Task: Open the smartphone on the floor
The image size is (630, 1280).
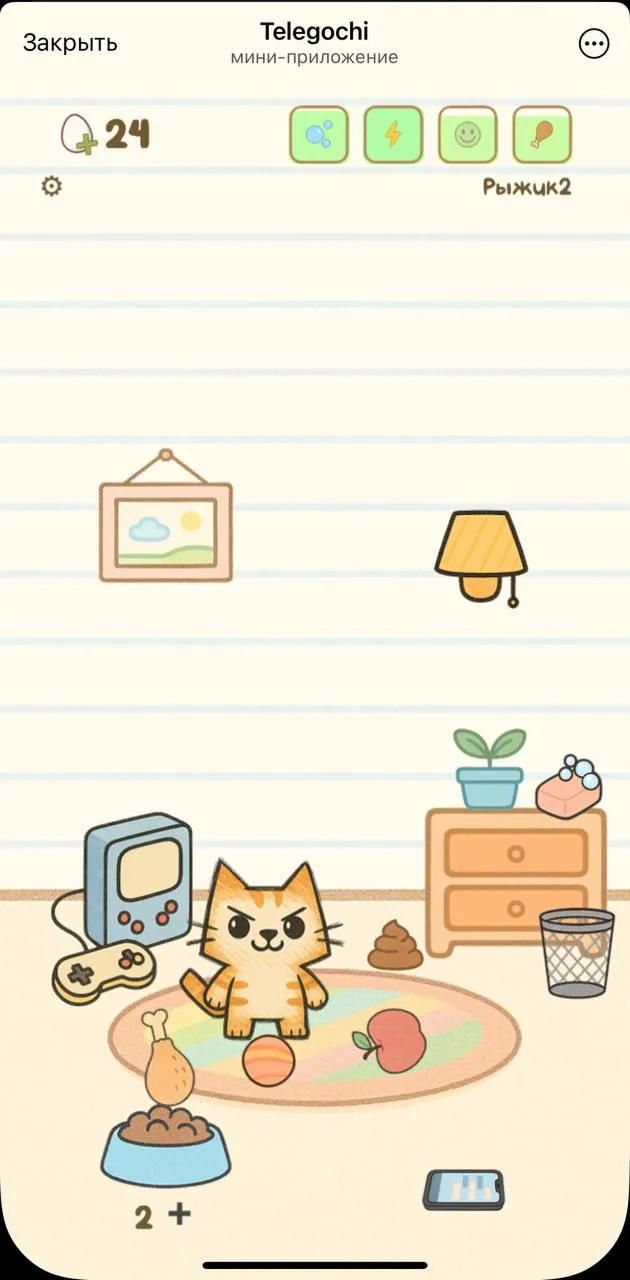Action: tap(463, 1189)
